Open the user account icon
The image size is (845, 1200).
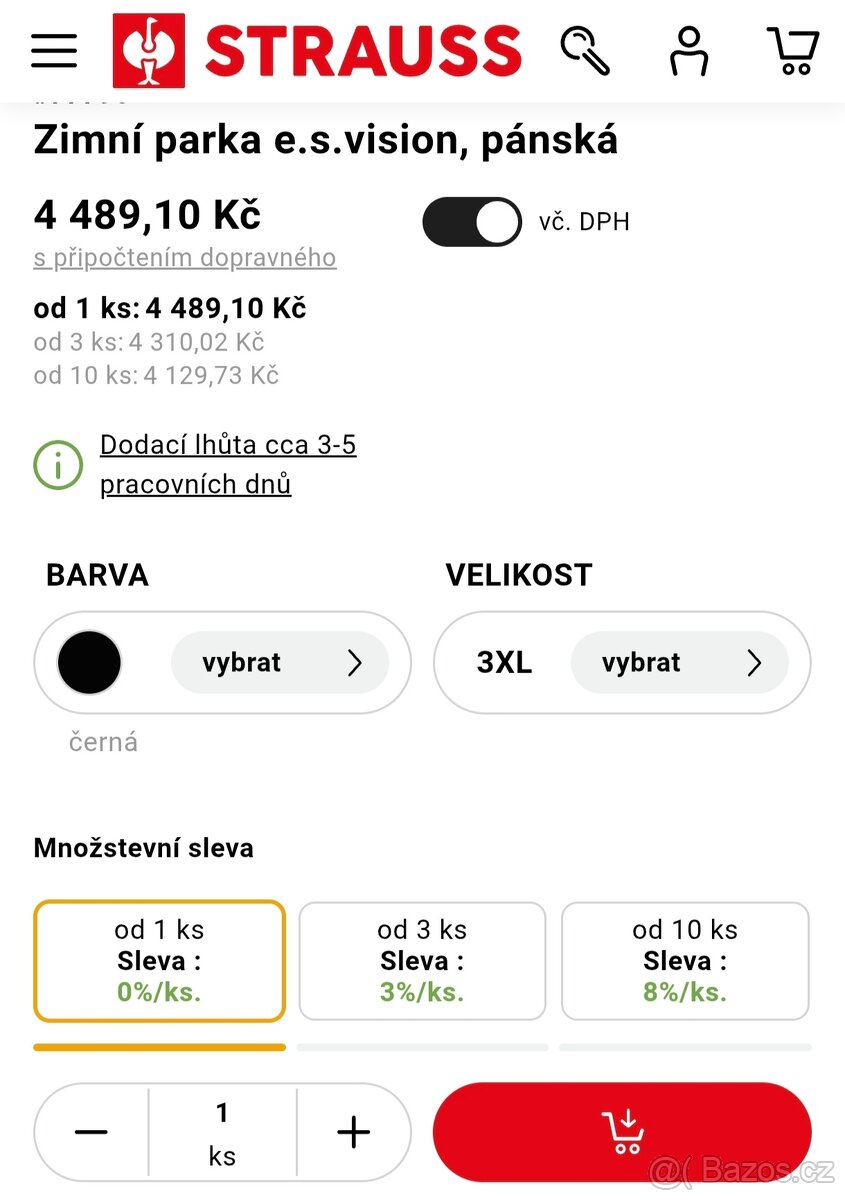click(689, 50)
